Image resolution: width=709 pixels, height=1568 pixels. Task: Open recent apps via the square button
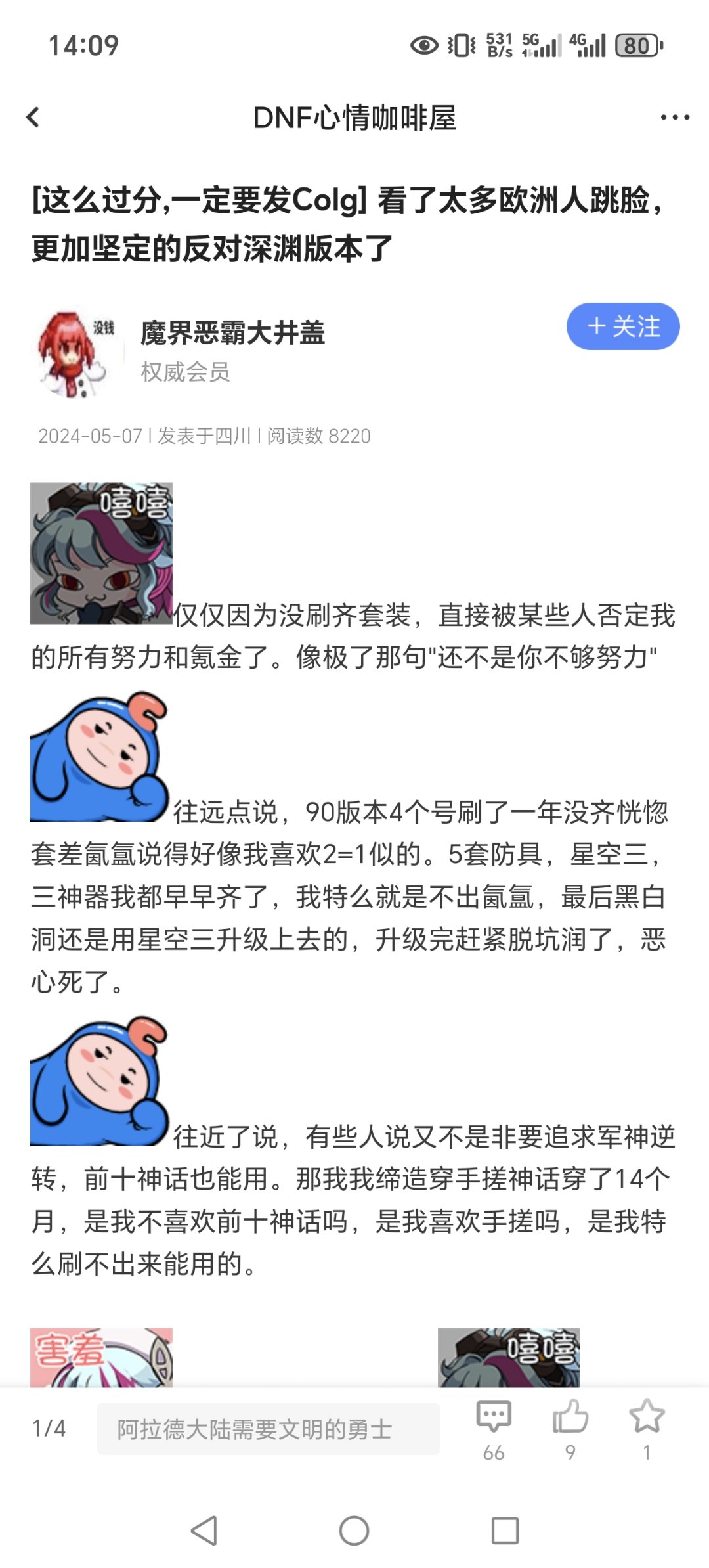pos(505,1531)
